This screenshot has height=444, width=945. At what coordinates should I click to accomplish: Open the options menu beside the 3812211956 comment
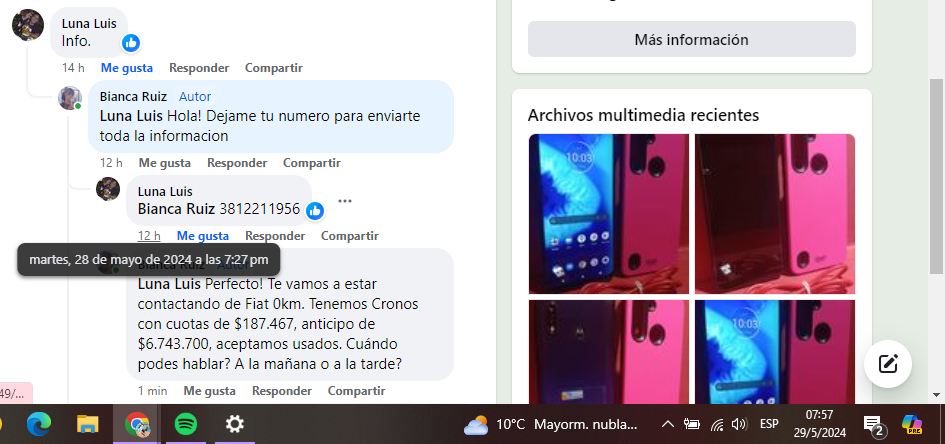(x=345, y=201)
